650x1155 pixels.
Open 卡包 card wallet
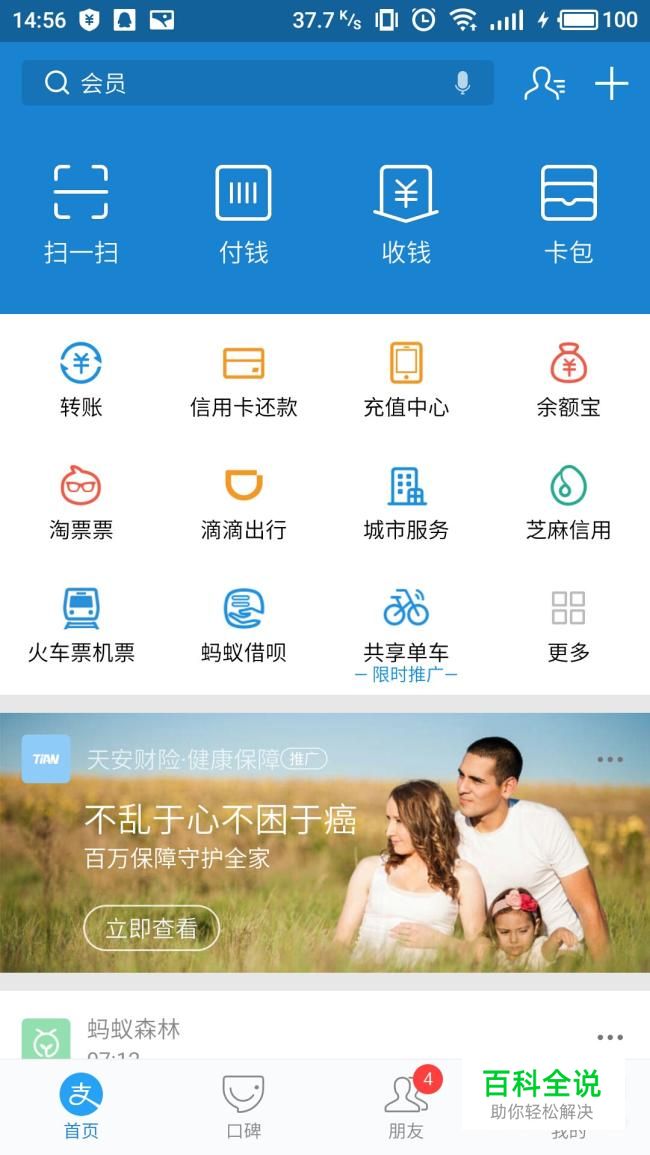[x=568, y=212]
